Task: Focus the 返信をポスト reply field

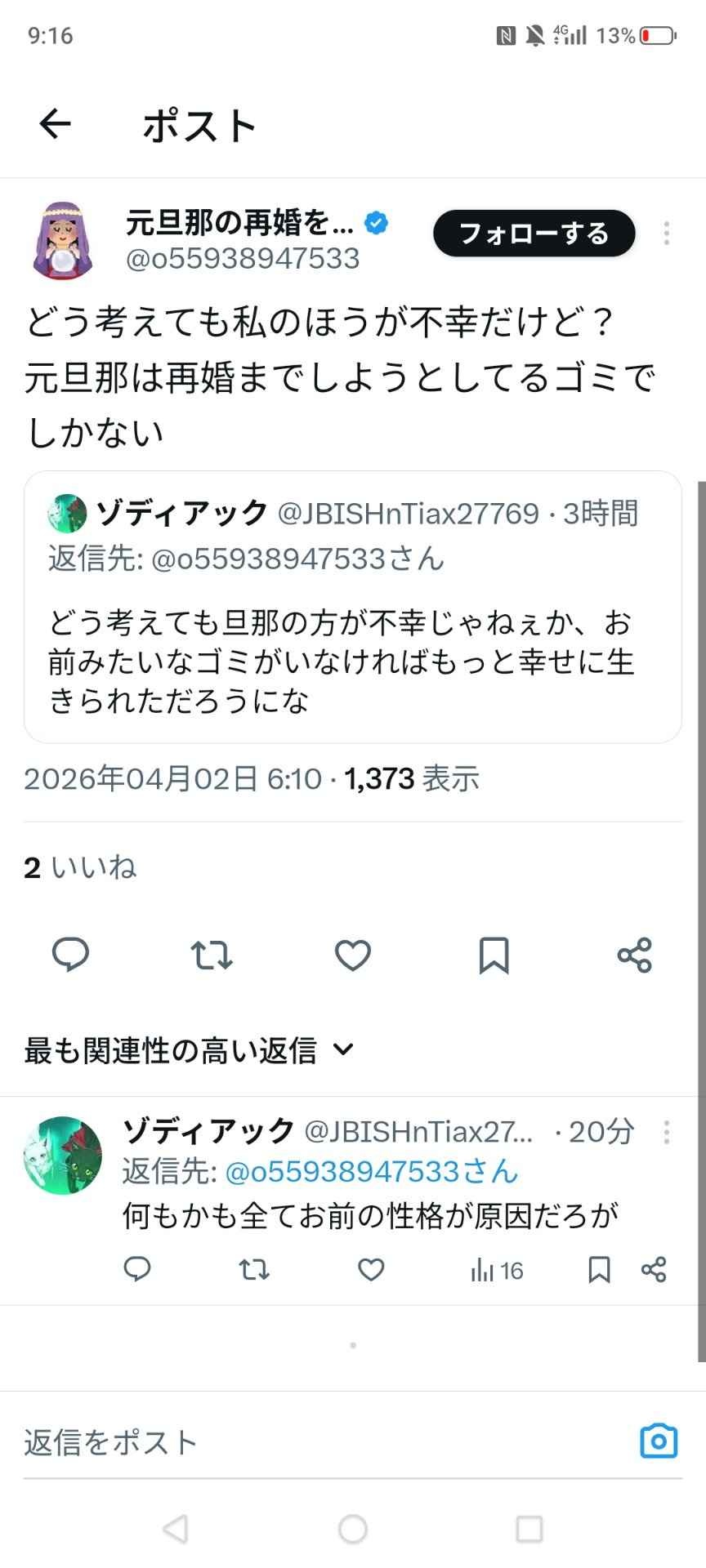Action: (311, 1442)
